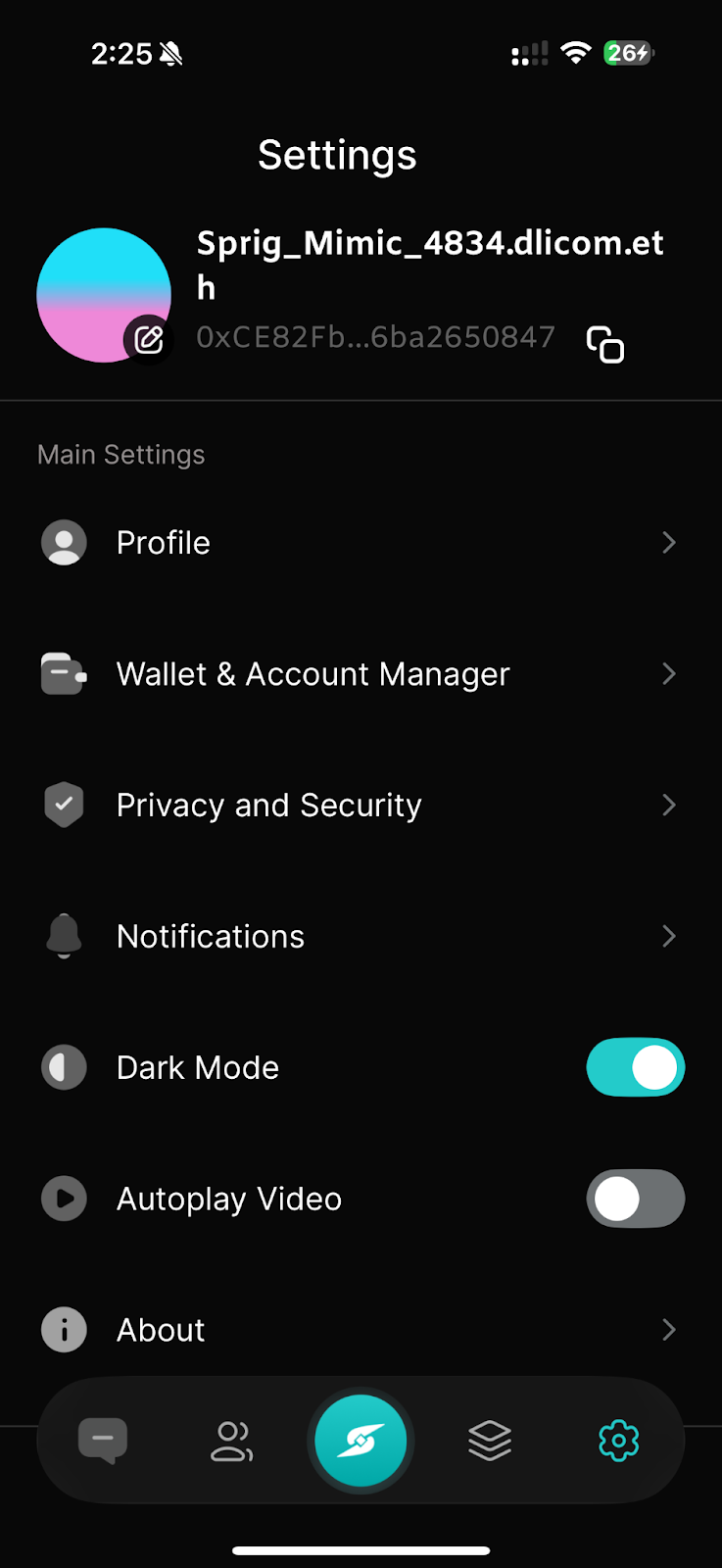The image size is (722, 1568).
Task: Edit the profile avatar
Action: click(149, 340)
